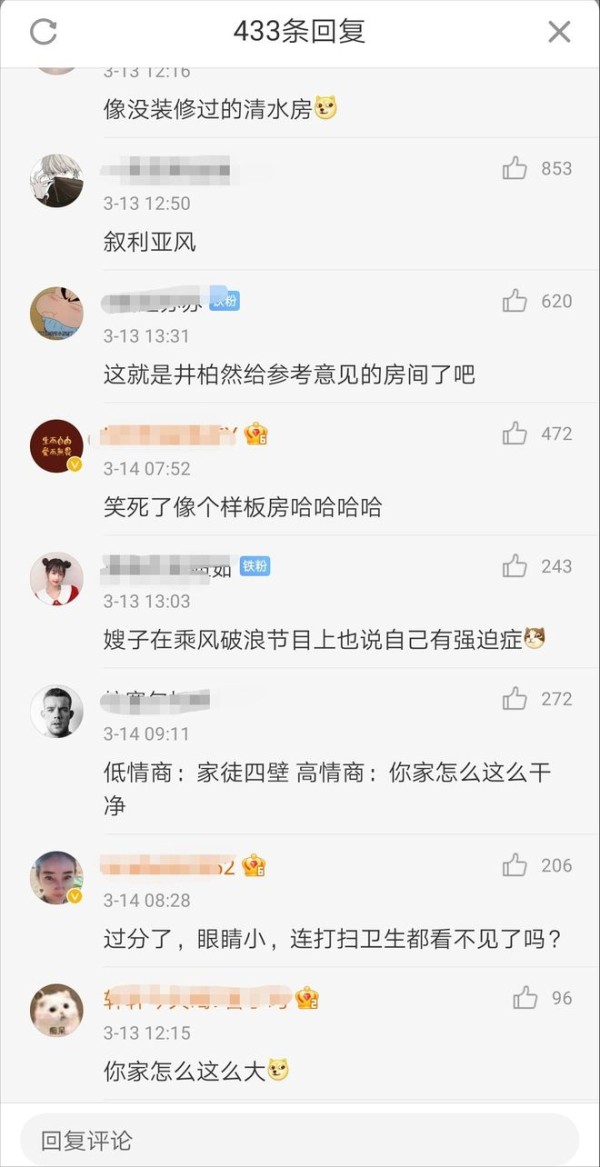Like the comment 笑死了像个样板房

point(514,434)
